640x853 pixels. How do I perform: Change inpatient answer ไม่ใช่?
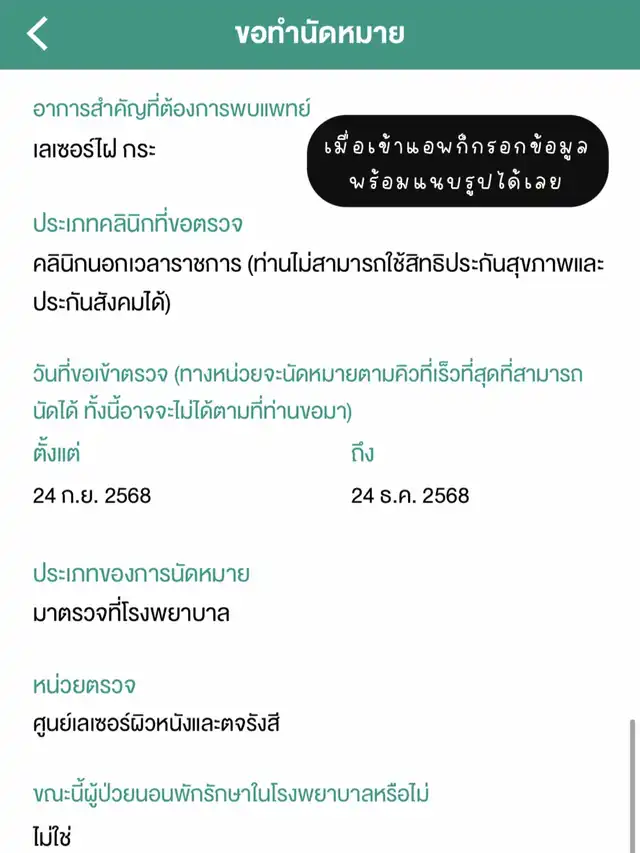click(52, 836)
